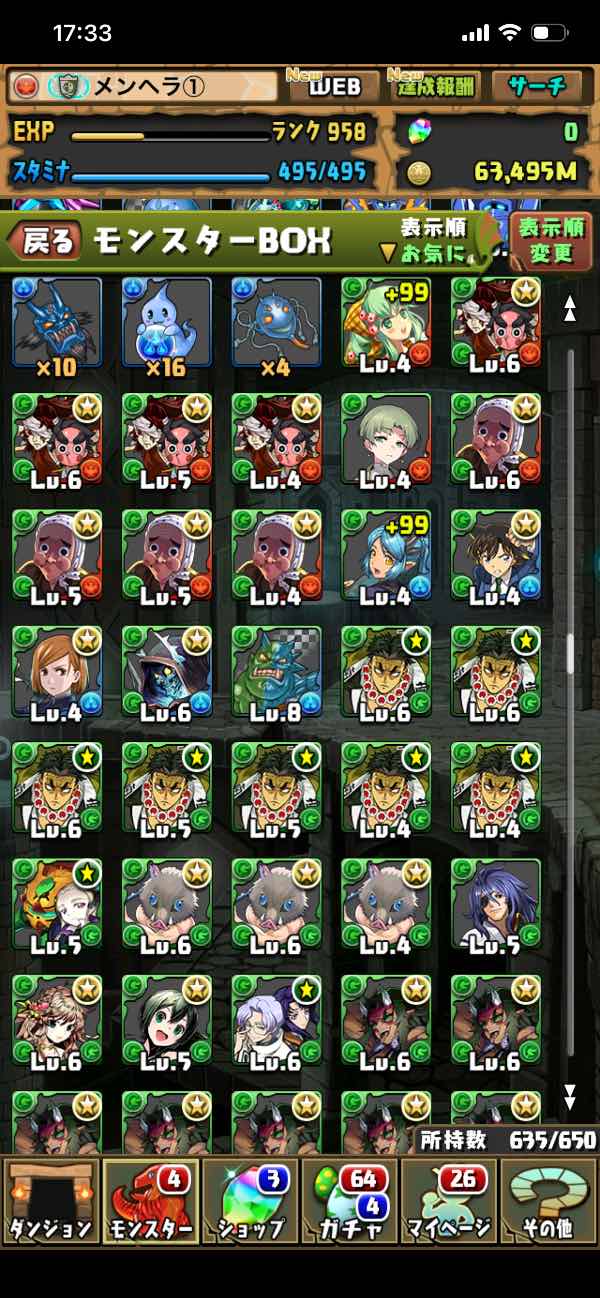Screen dimensions: 600x1298
Task: Select the blue demon mask monster ×10
Action: point(57,327)
